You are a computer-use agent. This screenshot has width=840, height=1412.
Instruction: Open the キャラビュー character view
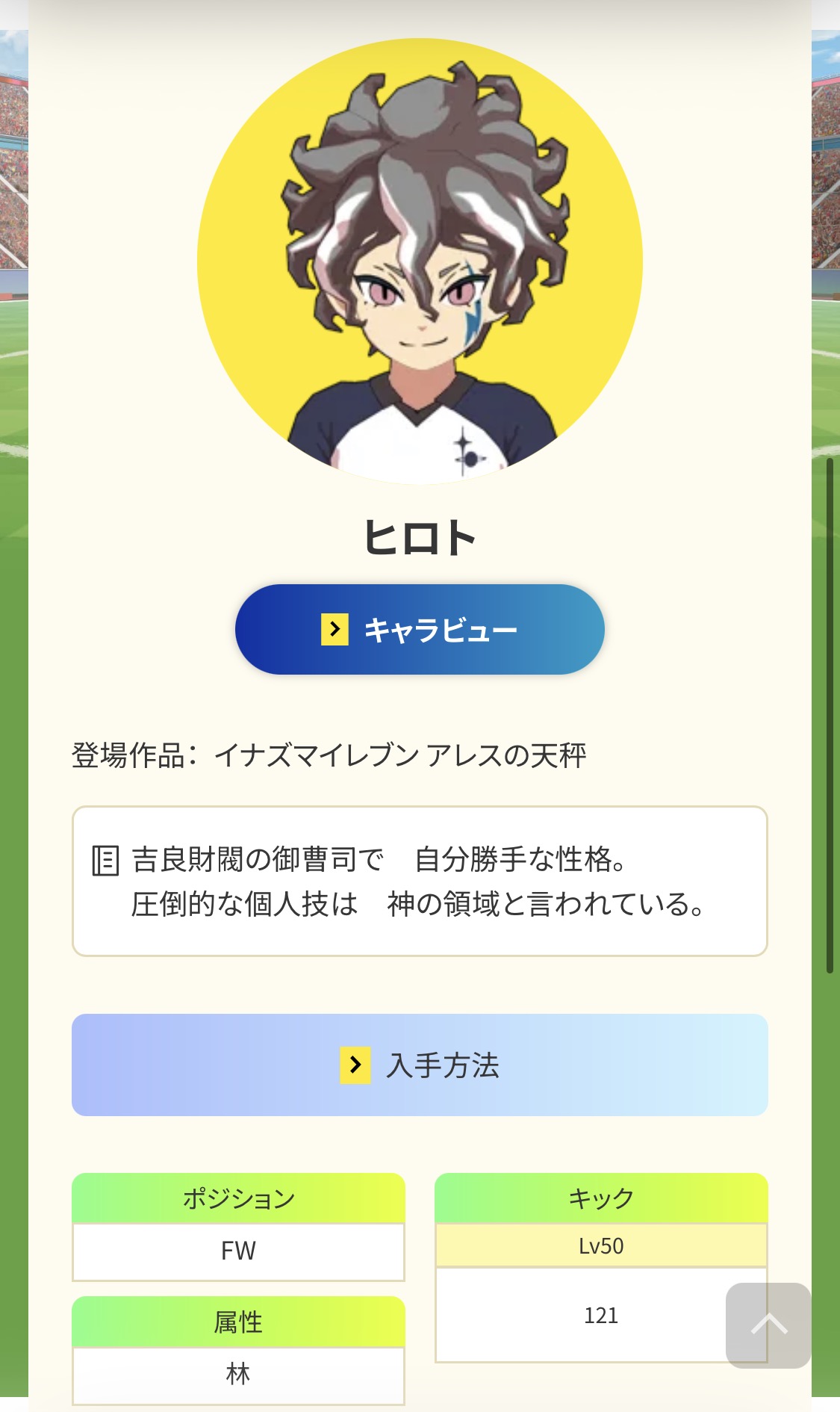click(420, 630)
